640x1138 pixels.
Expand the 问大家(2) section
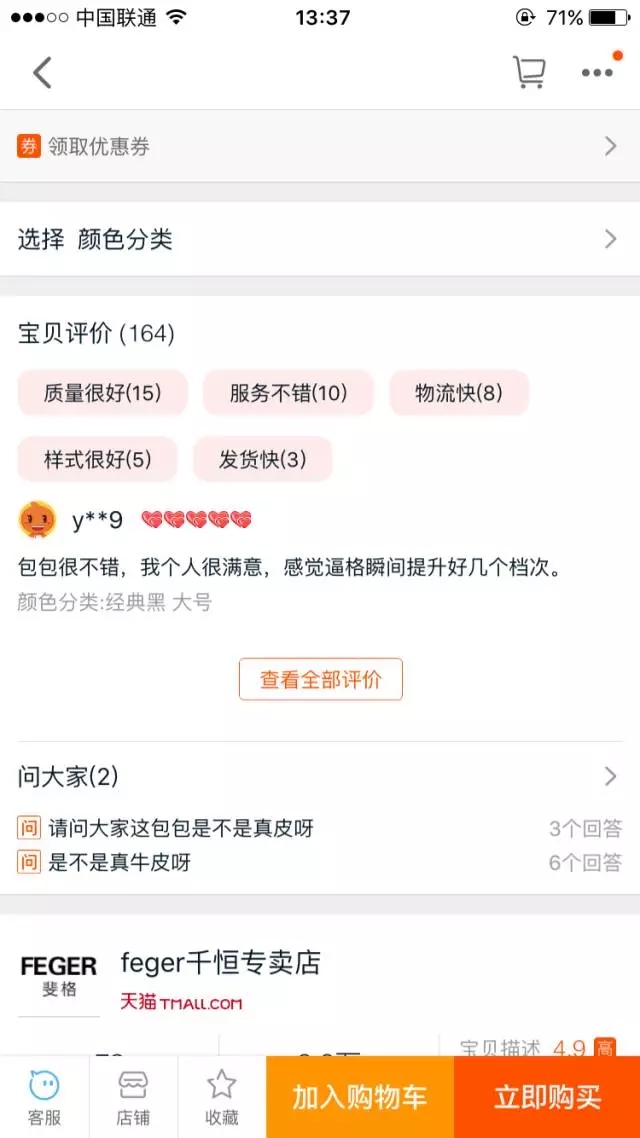point(320,776)
